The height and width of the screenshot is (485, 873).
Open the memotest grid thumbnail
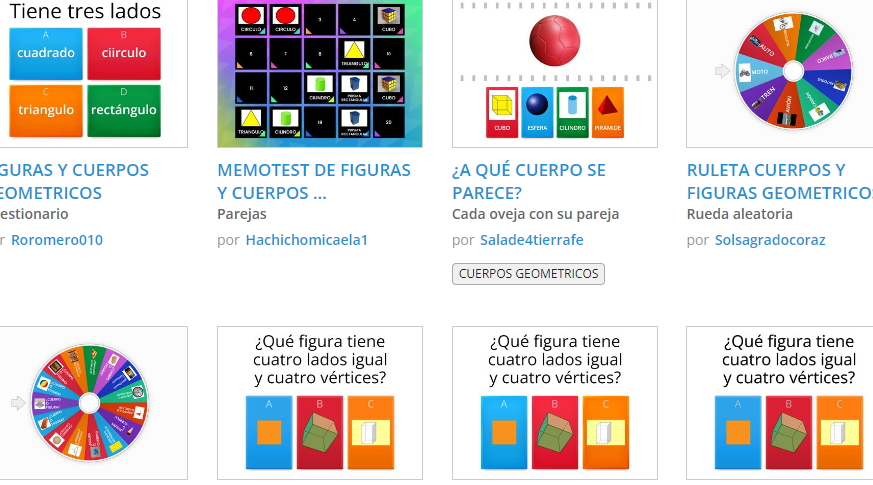pyautogui.click(x=319, y=72)
